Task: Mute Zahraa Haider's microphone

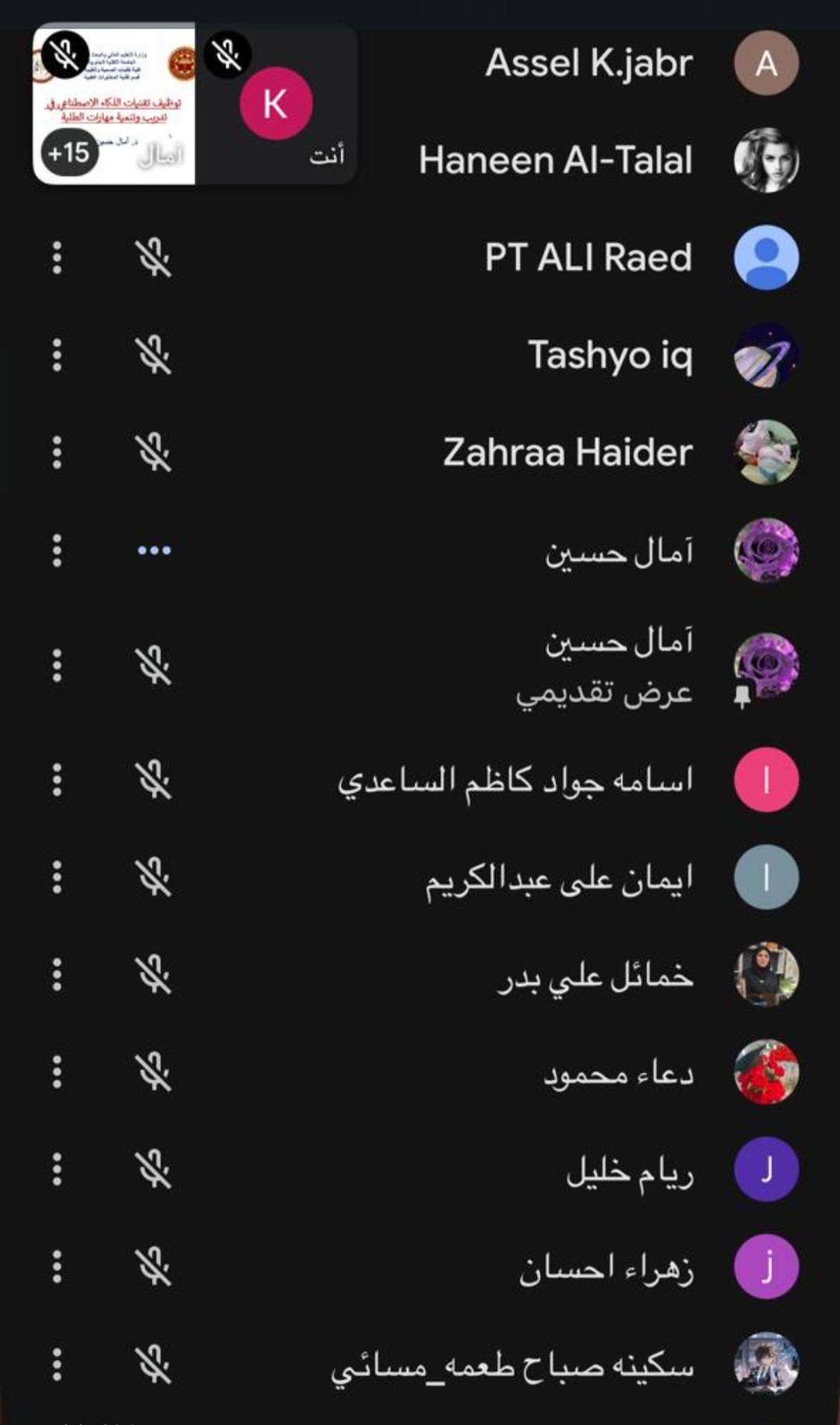Action: click(x=154, y=453)
